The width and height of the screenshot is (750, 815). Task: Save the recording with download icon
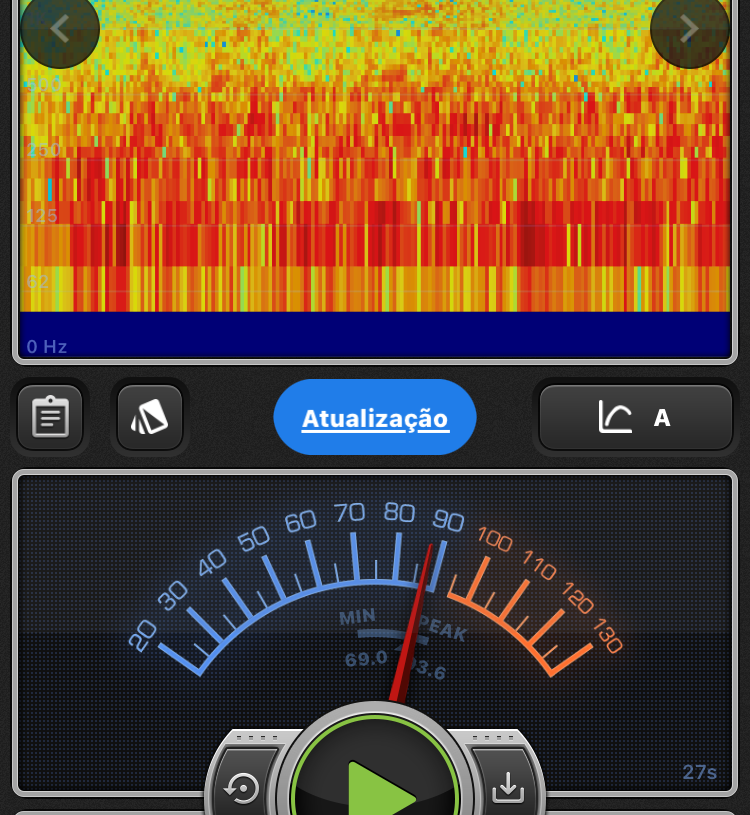coord(508,789)
